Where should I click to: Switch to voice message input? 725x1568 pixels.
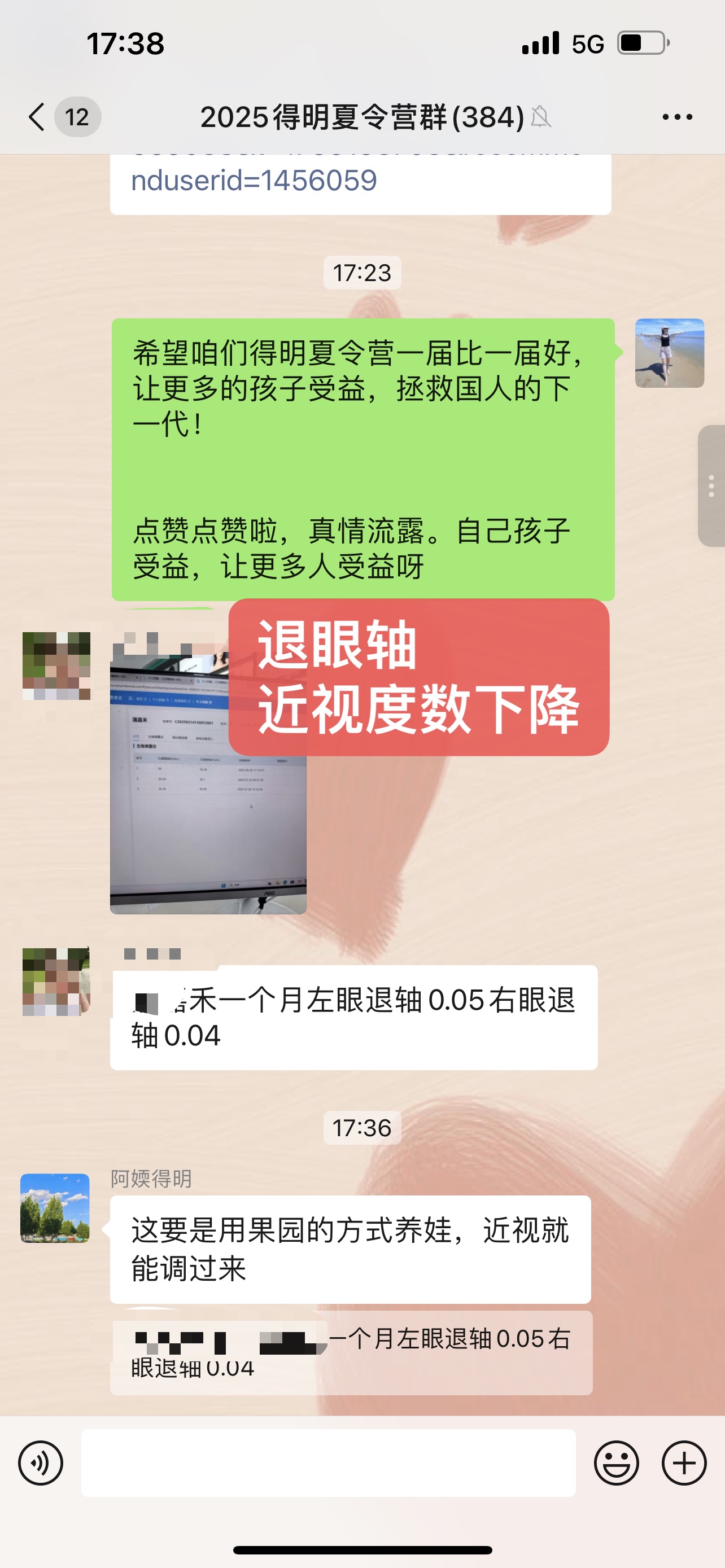point(40,1462)
